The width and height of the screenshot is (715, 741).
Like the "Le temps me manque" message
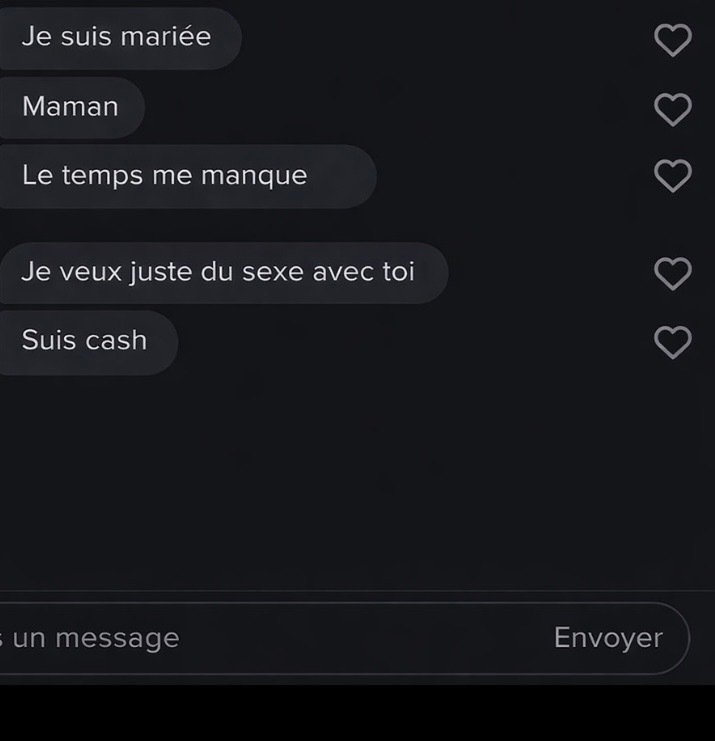(672, 176)
